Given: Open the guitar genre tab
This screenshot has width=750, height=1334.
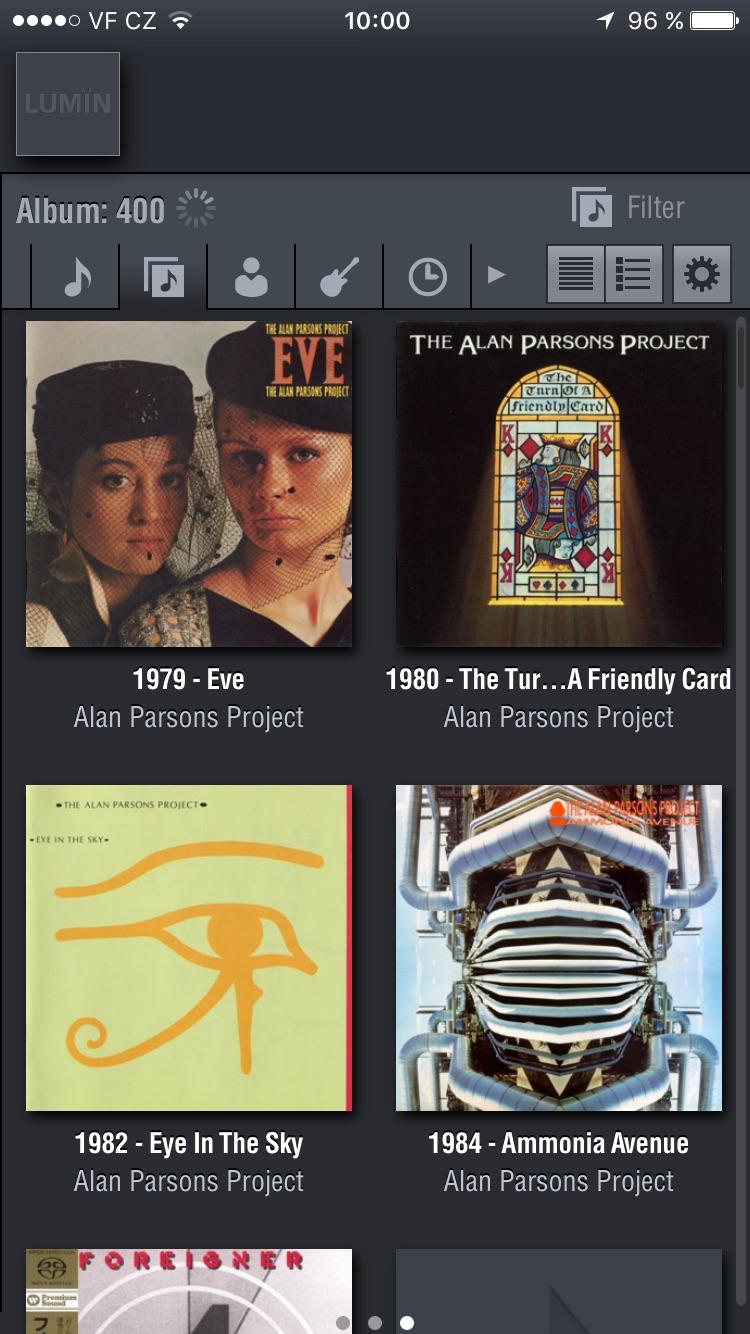Looking at the screenshot, I should 339,276.
